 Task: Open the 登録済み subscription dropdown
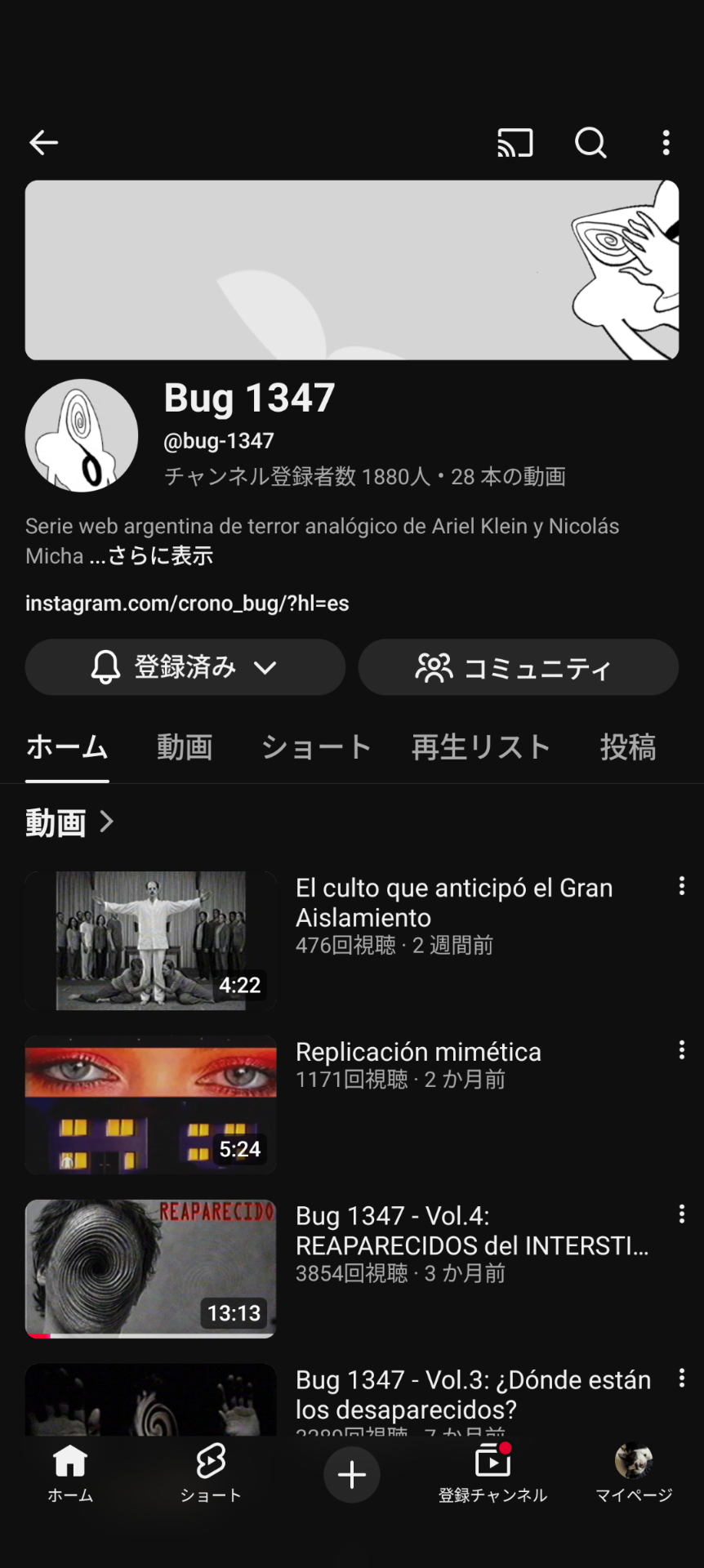pyautogui.click(x=185, y=667)
